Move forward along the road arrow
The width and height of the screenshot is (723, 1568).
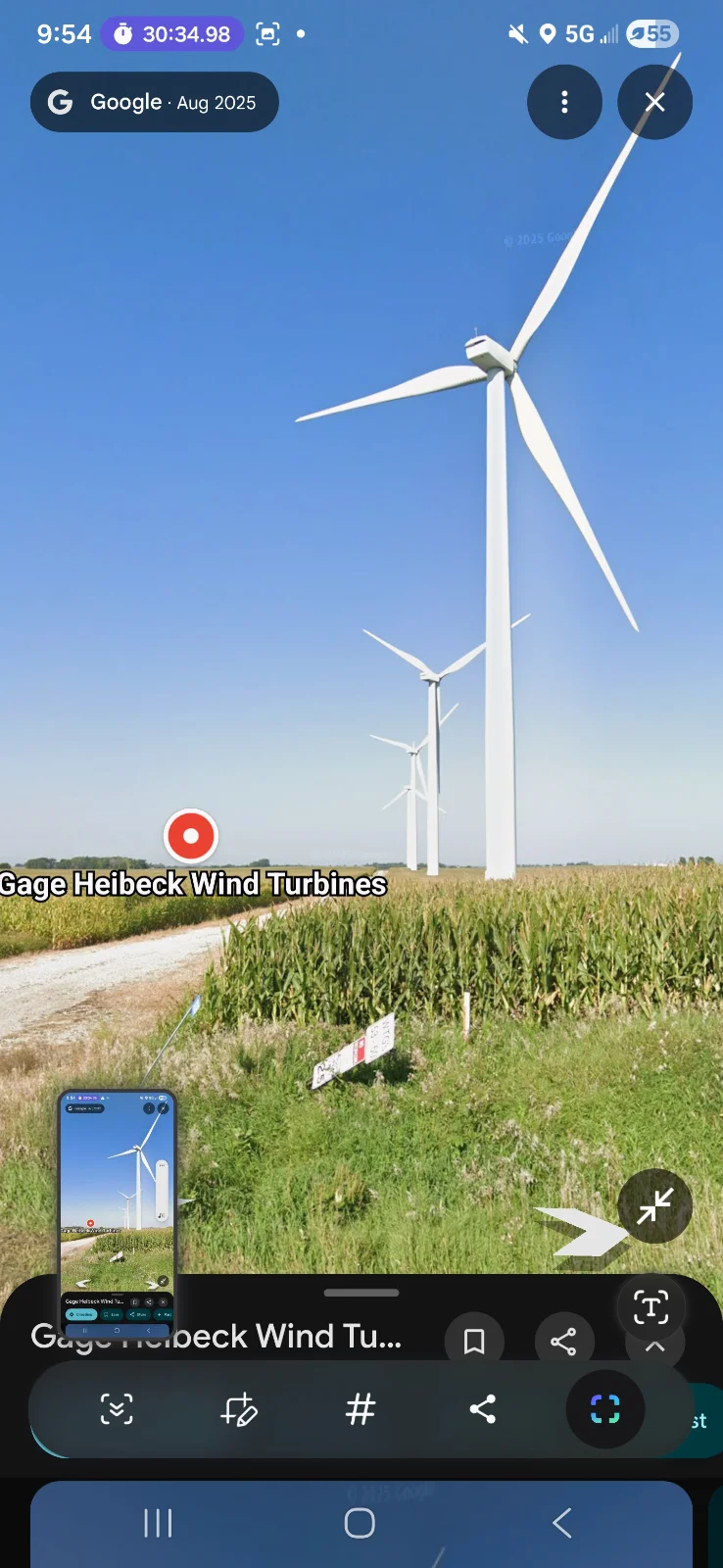click(581, 1231)
